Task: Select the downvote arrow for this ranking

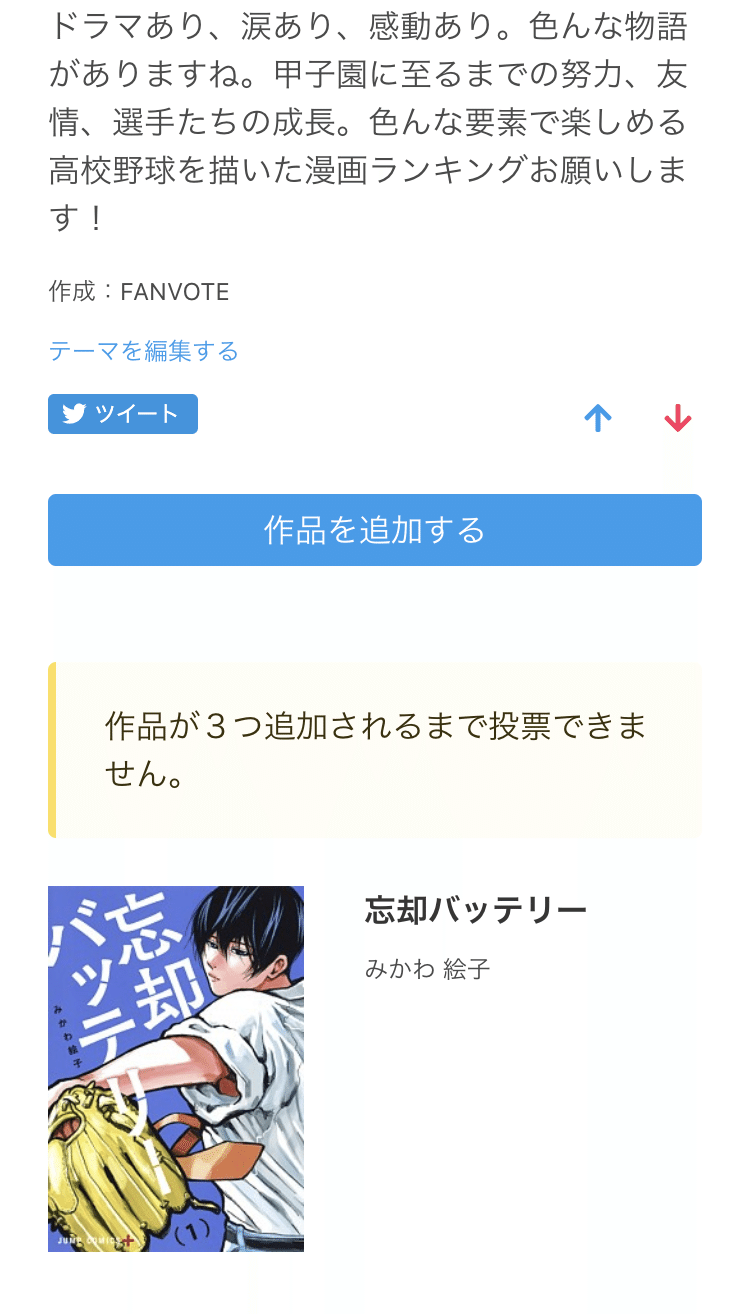Action: coord(676,418)
